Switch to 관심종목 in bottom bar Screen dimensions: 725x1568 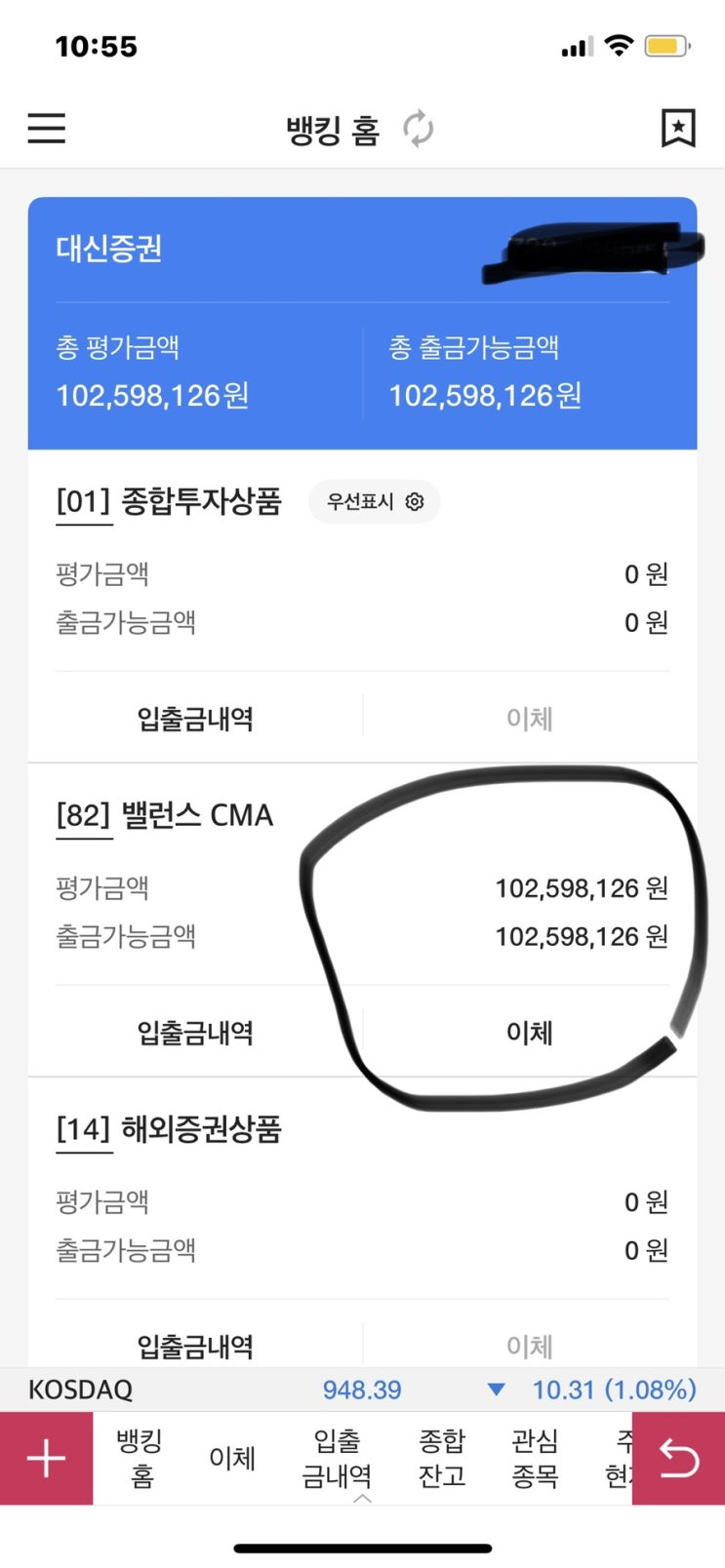pos(535,1459)
